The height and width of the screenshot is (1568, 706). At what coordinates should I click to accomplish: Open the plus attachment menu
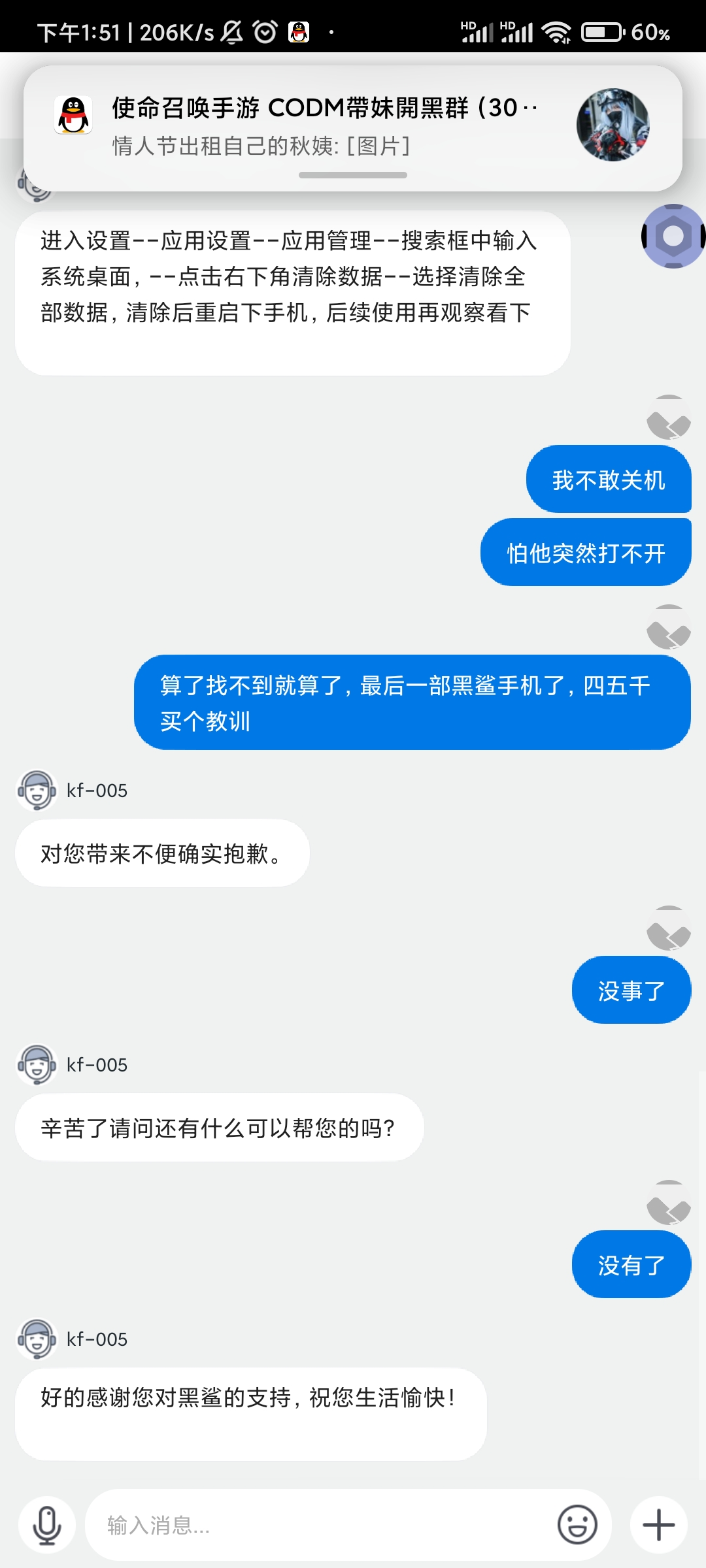(x=659, y=1525)
